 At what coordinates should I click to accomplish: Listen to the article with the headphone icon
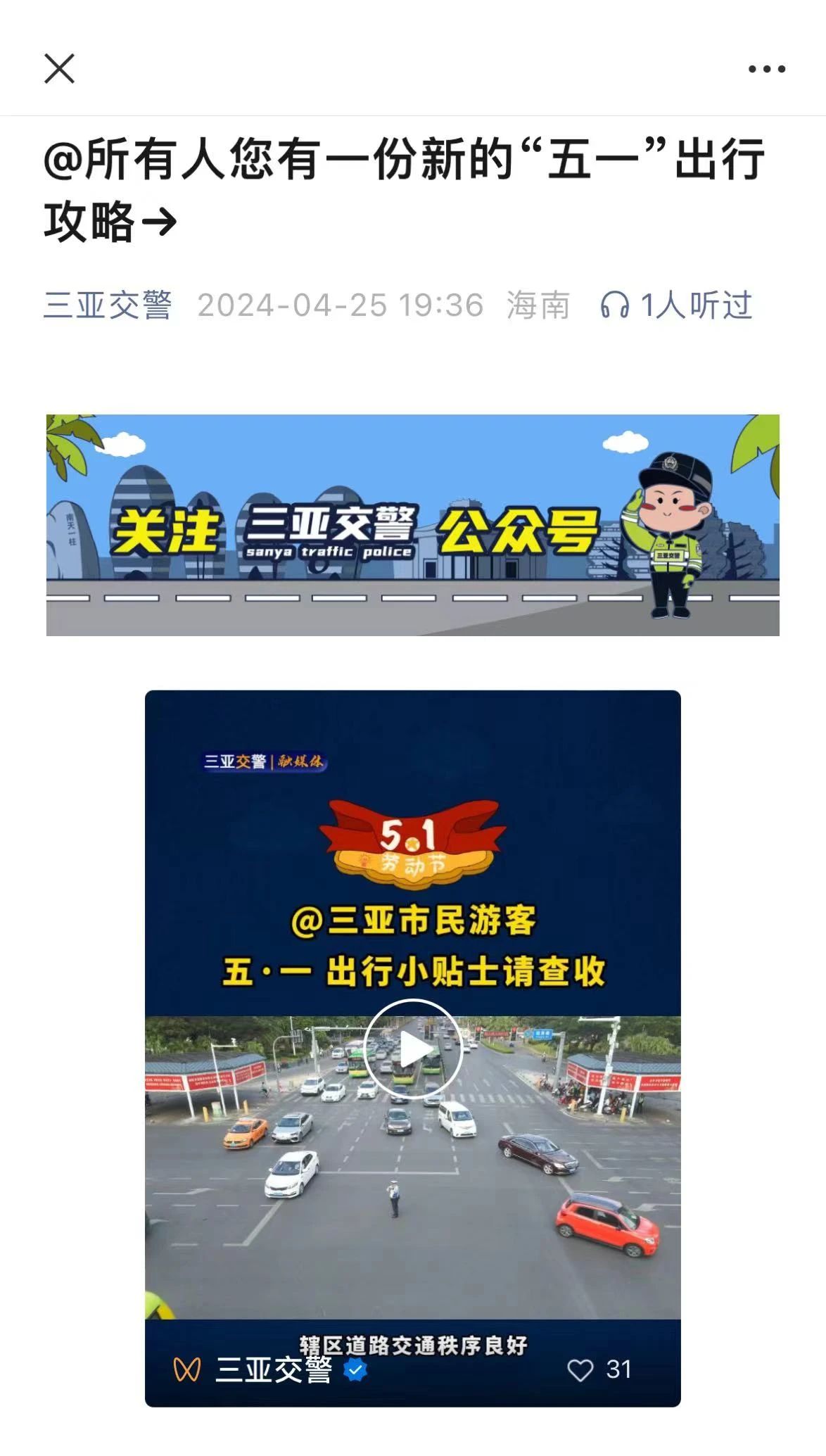(x=614, y=306)
